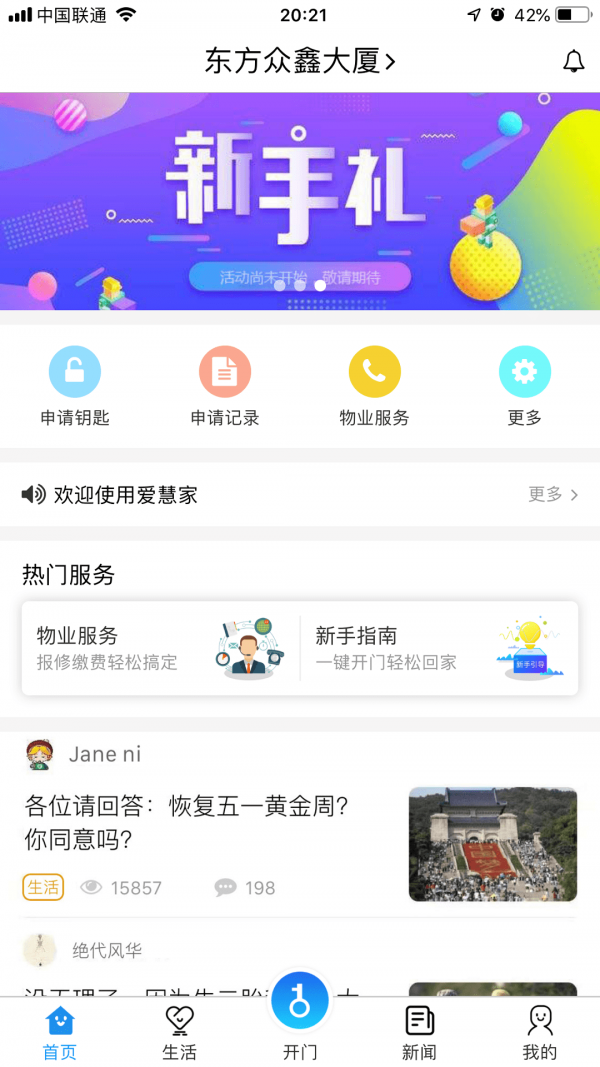Image resolution: width=600 pixels, height=1067 pixels.
Task: Tap the central 开门 door button
Action: pos(300,1005)
